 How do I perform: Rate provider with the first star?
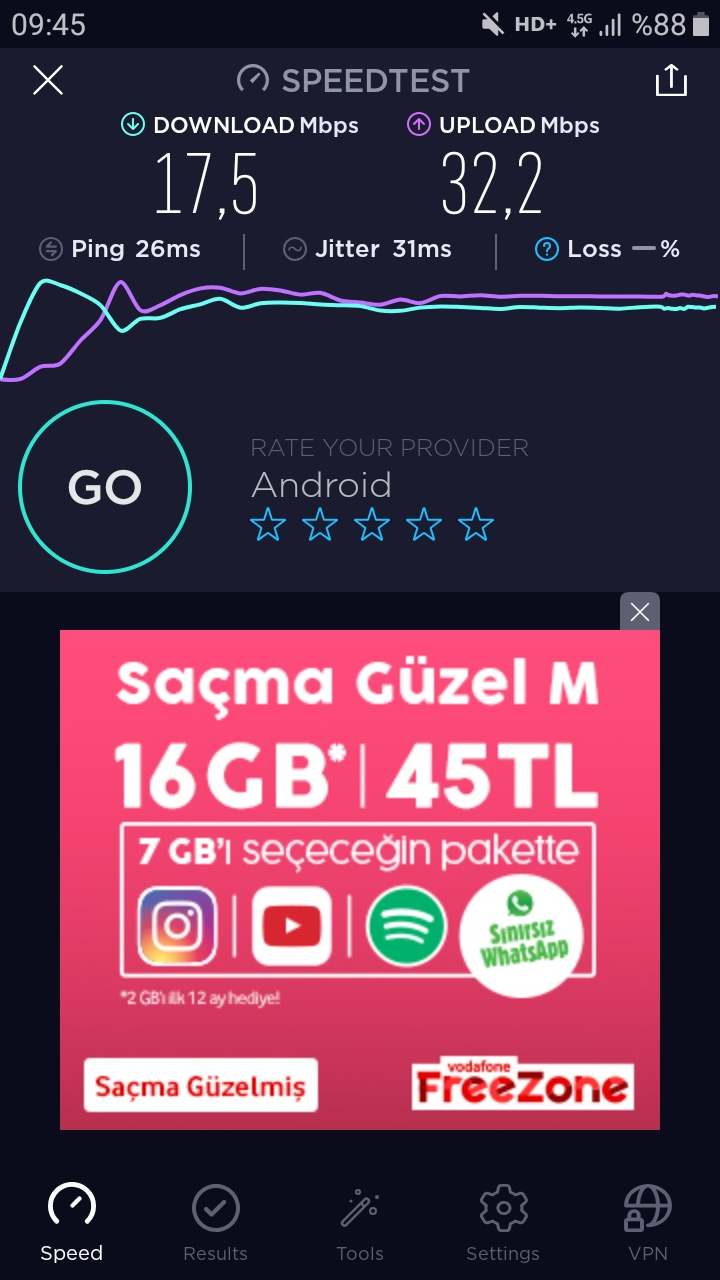click(268, 524)
